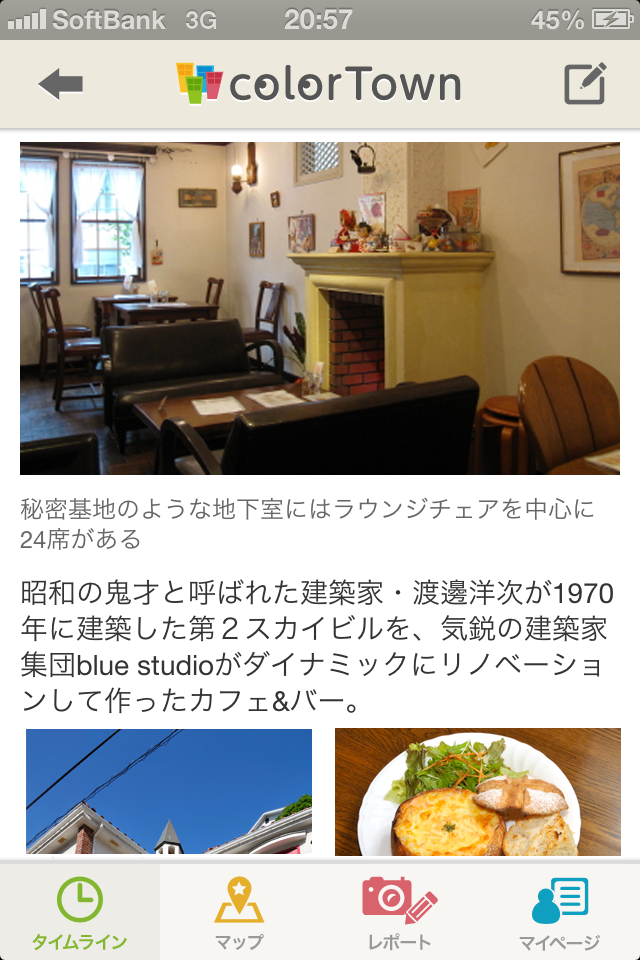
Task: View the quiche and salad plate photo
Action: coord(478,791)
